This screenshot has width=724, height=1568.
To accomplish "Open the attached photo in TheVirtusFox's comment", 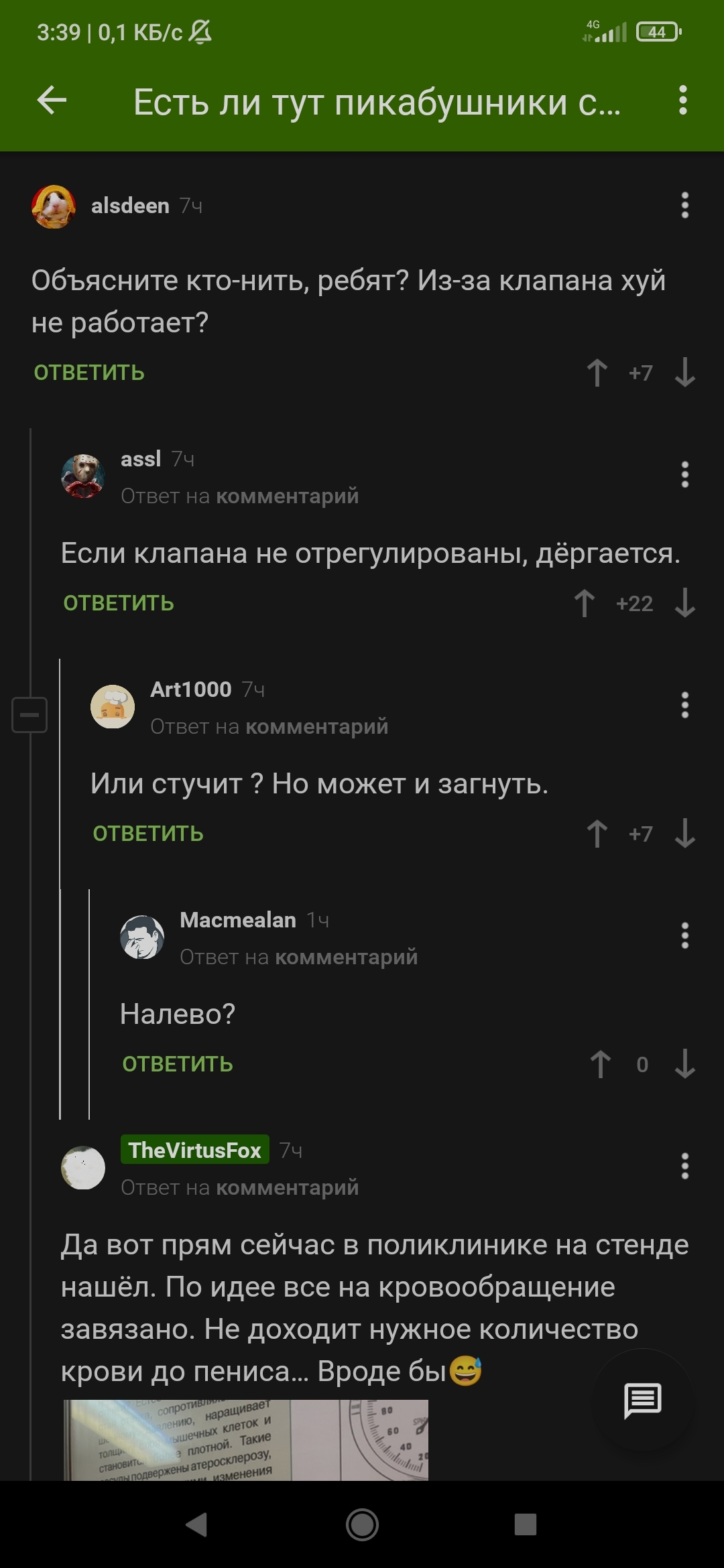I will pos(245,1439).
